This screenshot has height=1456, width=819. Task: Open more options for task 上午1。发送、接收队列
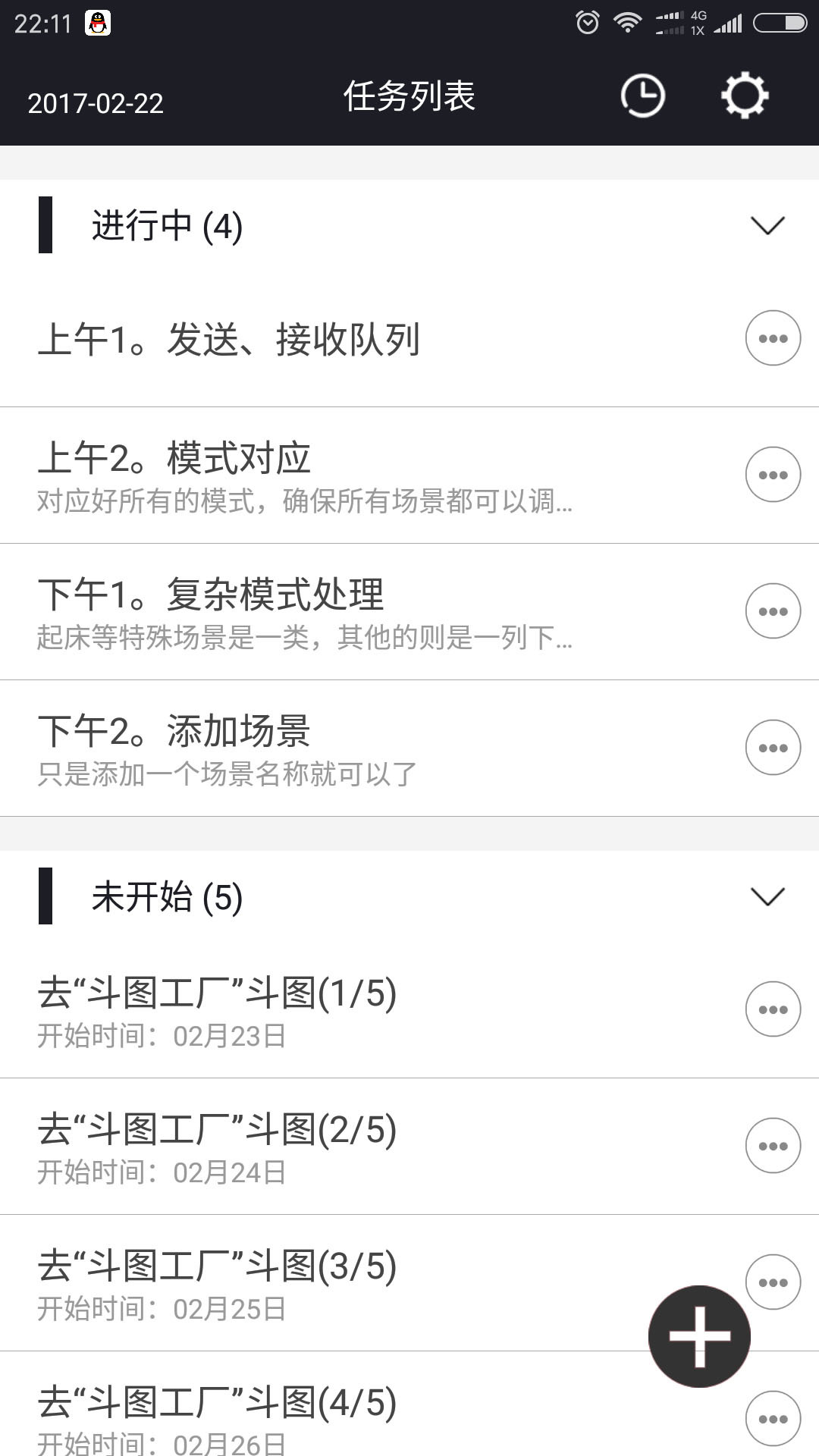pos(772,339)
